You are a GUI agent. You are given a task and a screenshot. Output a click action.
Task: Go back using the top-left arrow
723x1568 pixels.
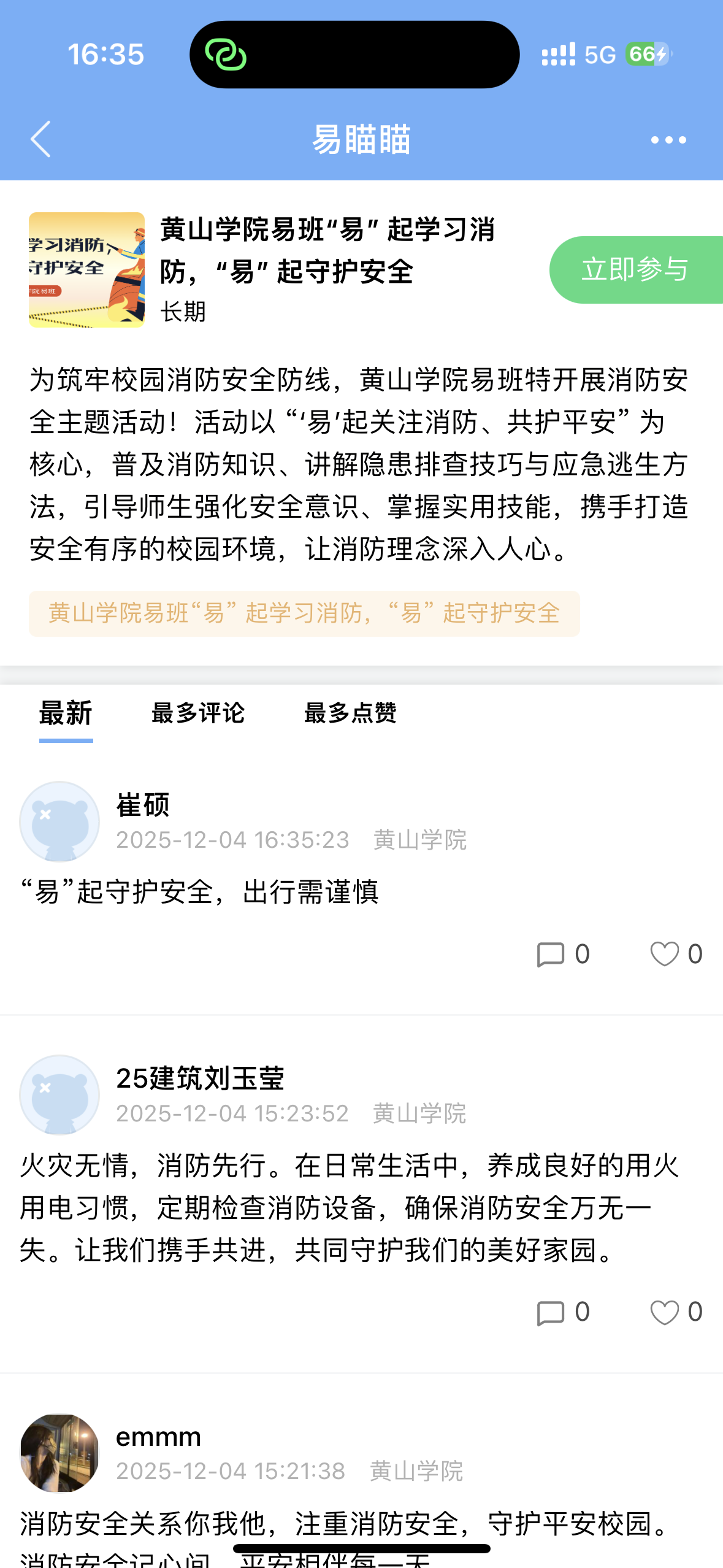pyautogui.click(x=40, y=139)
